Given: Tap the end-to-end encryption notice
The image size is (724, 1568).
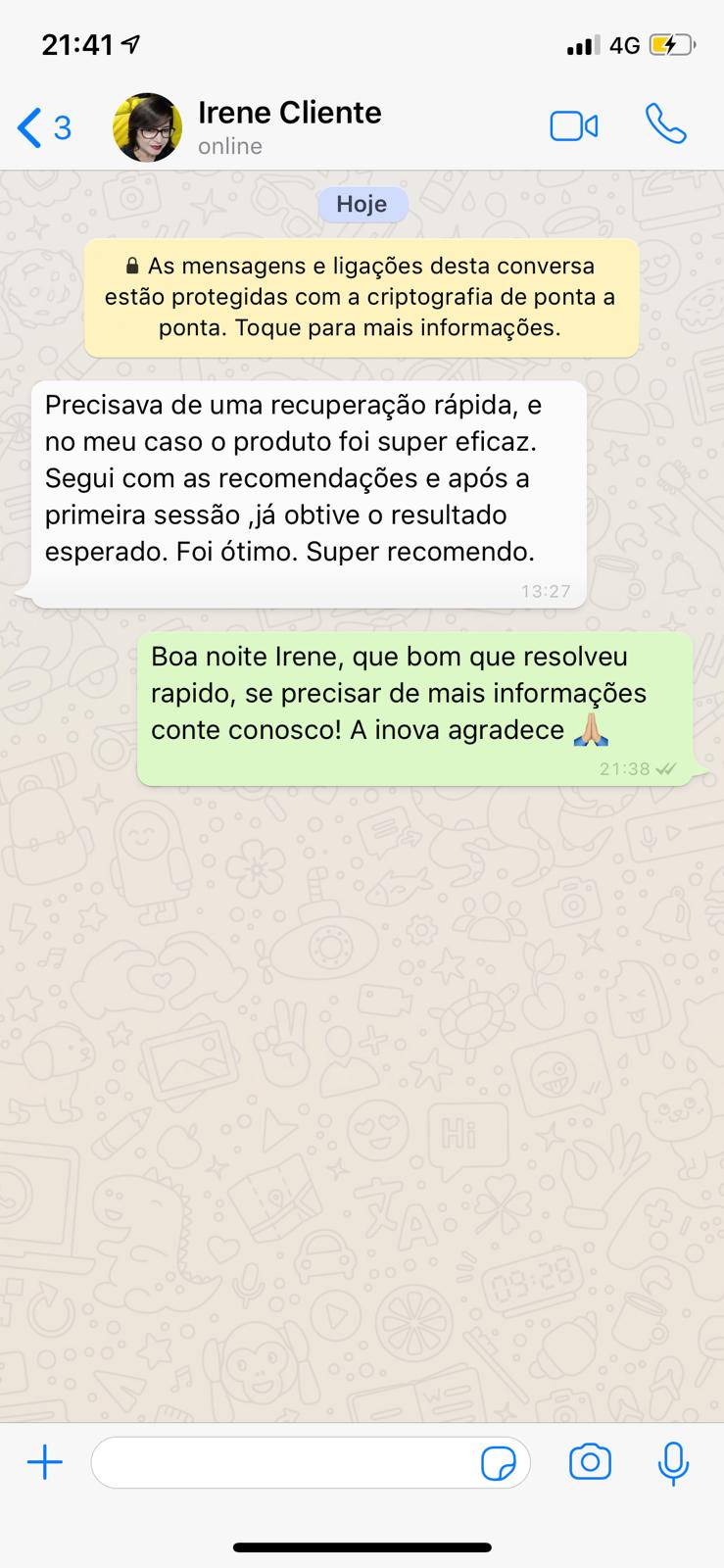Looking at the screenshot, I should tap(362, 297).
